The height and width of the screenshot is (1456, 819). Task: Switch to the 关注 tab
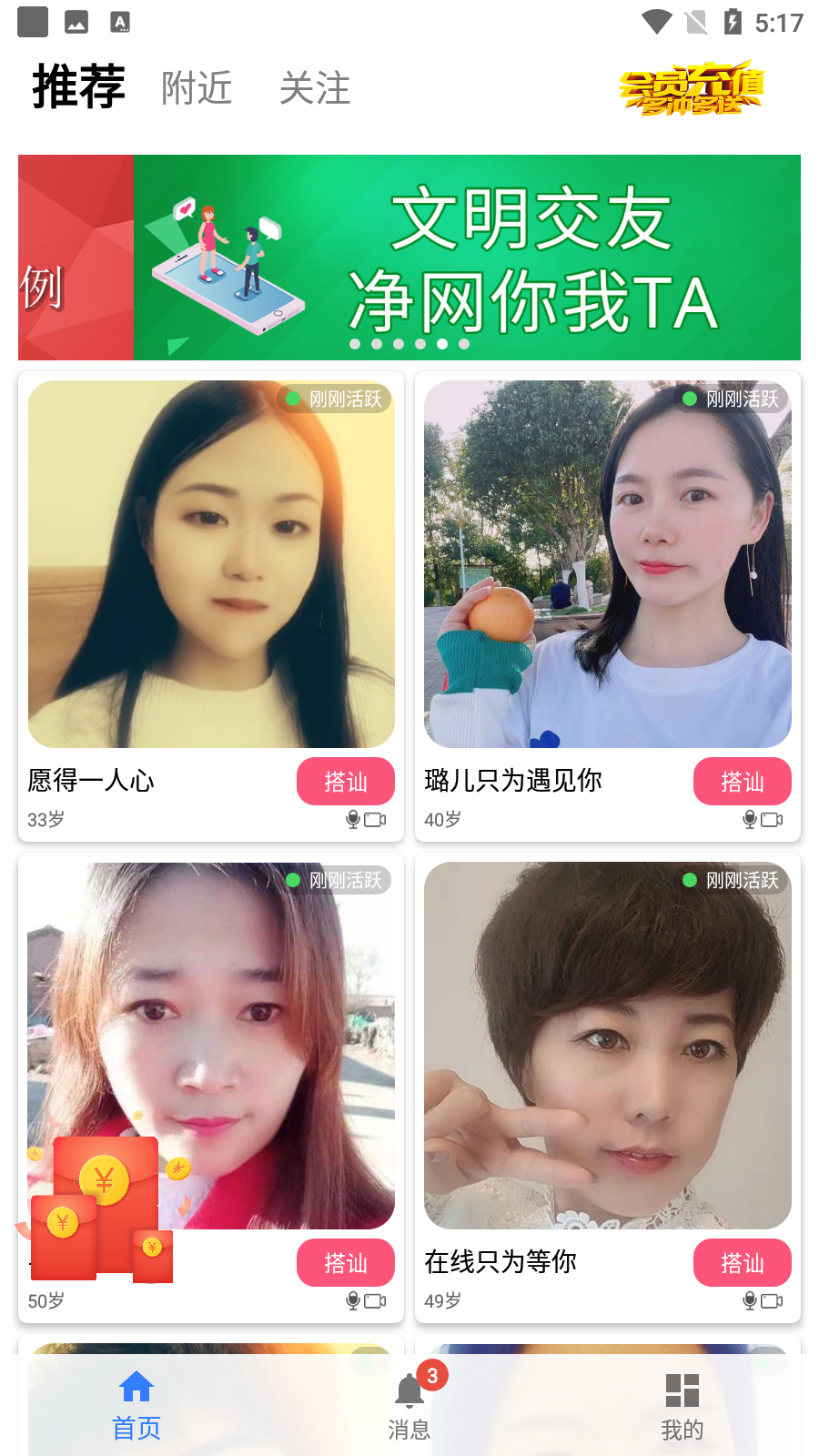[x=315, y=88]
